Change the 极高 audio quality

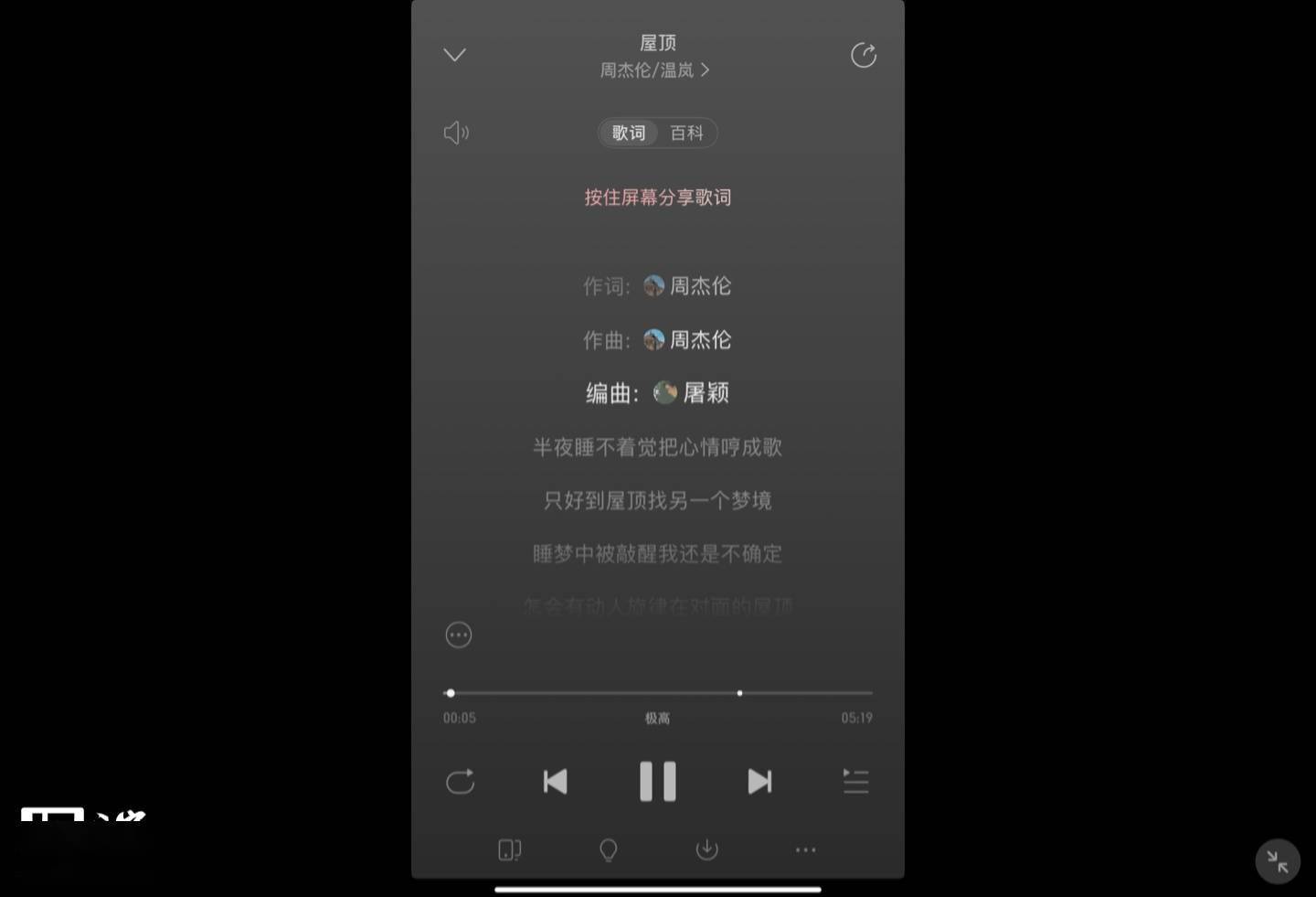click(657, 719)
